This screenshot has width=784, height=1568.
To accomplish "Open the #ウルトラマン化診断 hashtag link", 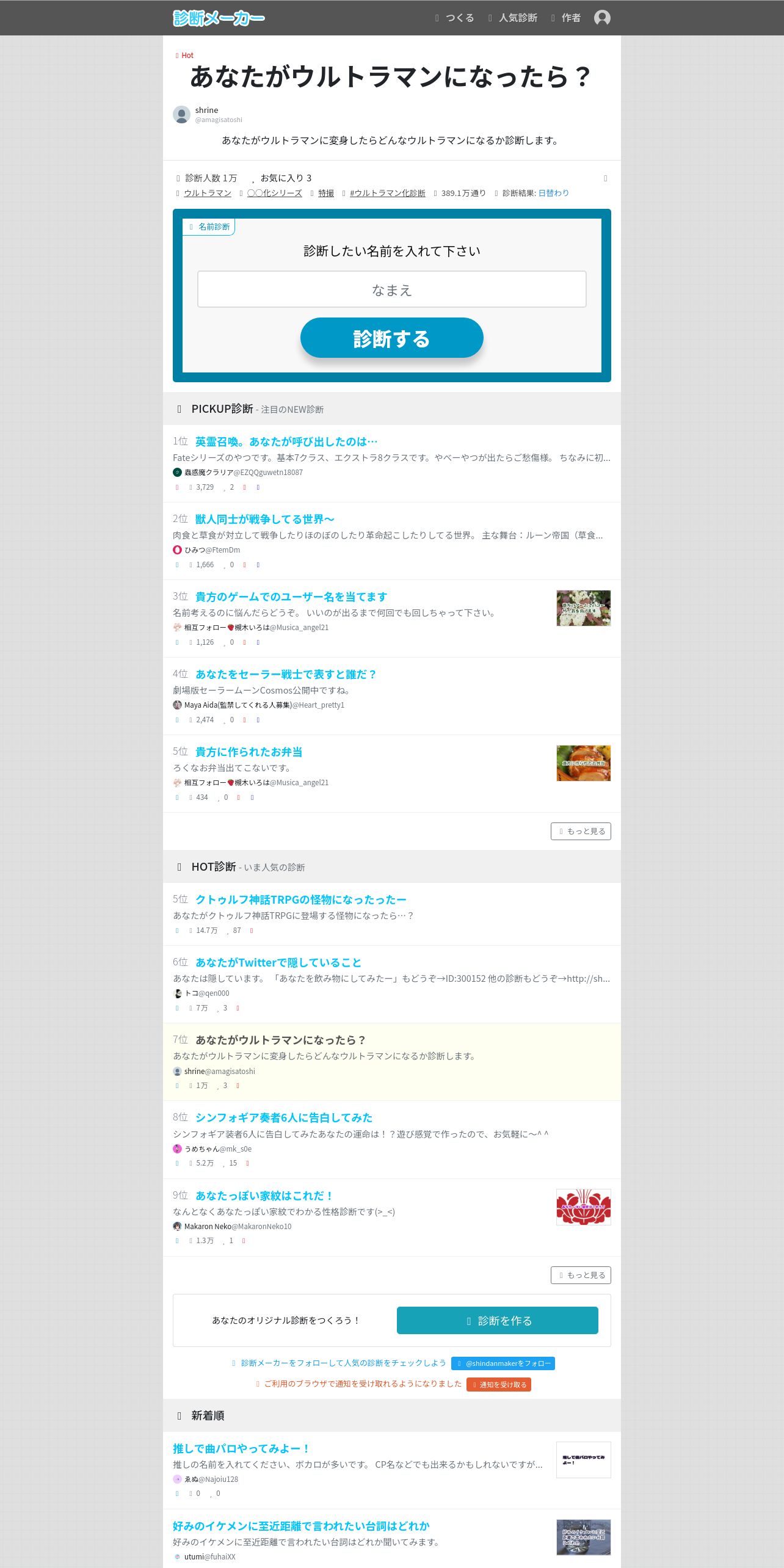I will tap(387, 193).
